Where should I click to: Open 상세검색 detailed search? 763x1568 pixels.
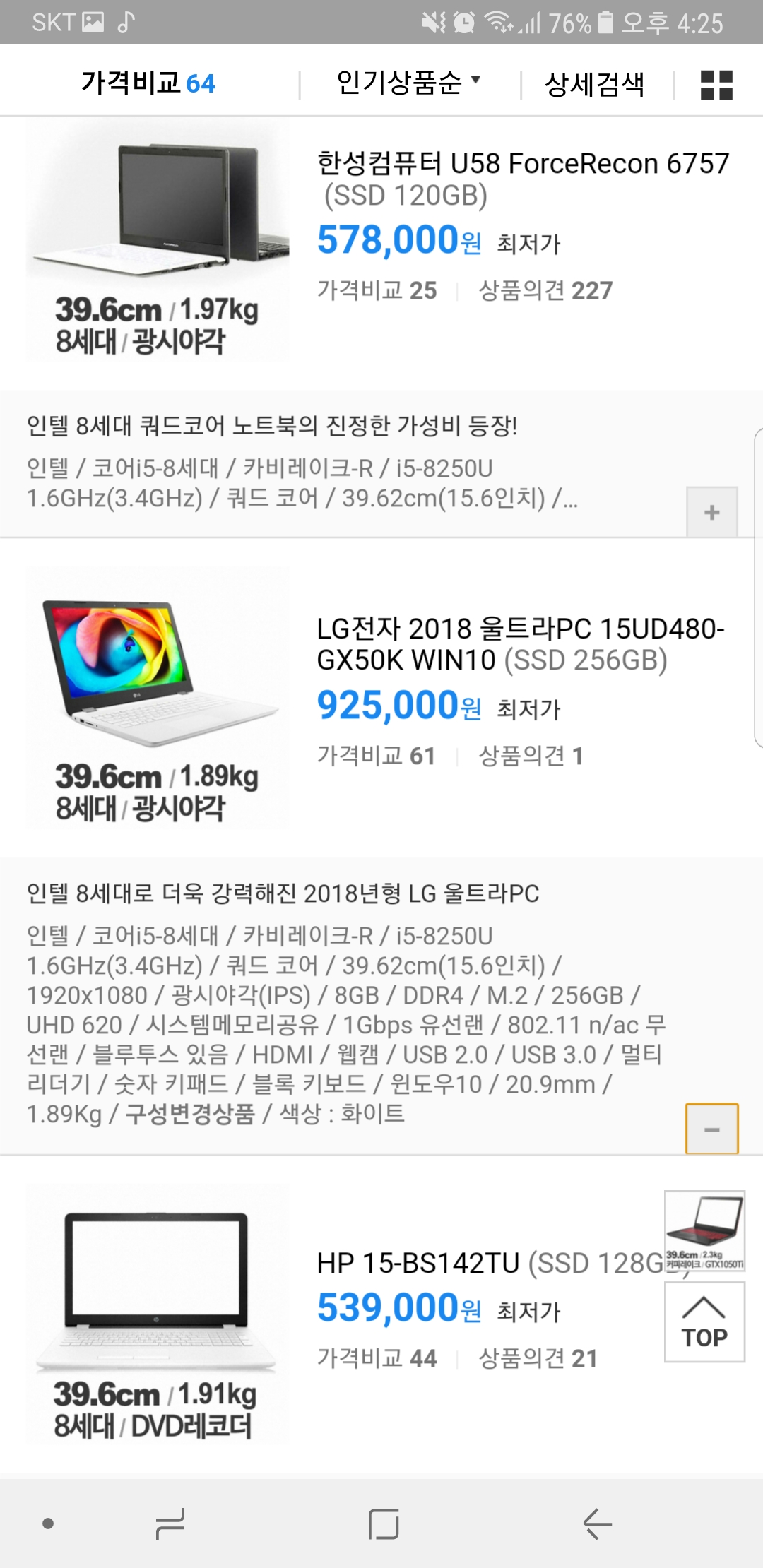tap(594, 85)
